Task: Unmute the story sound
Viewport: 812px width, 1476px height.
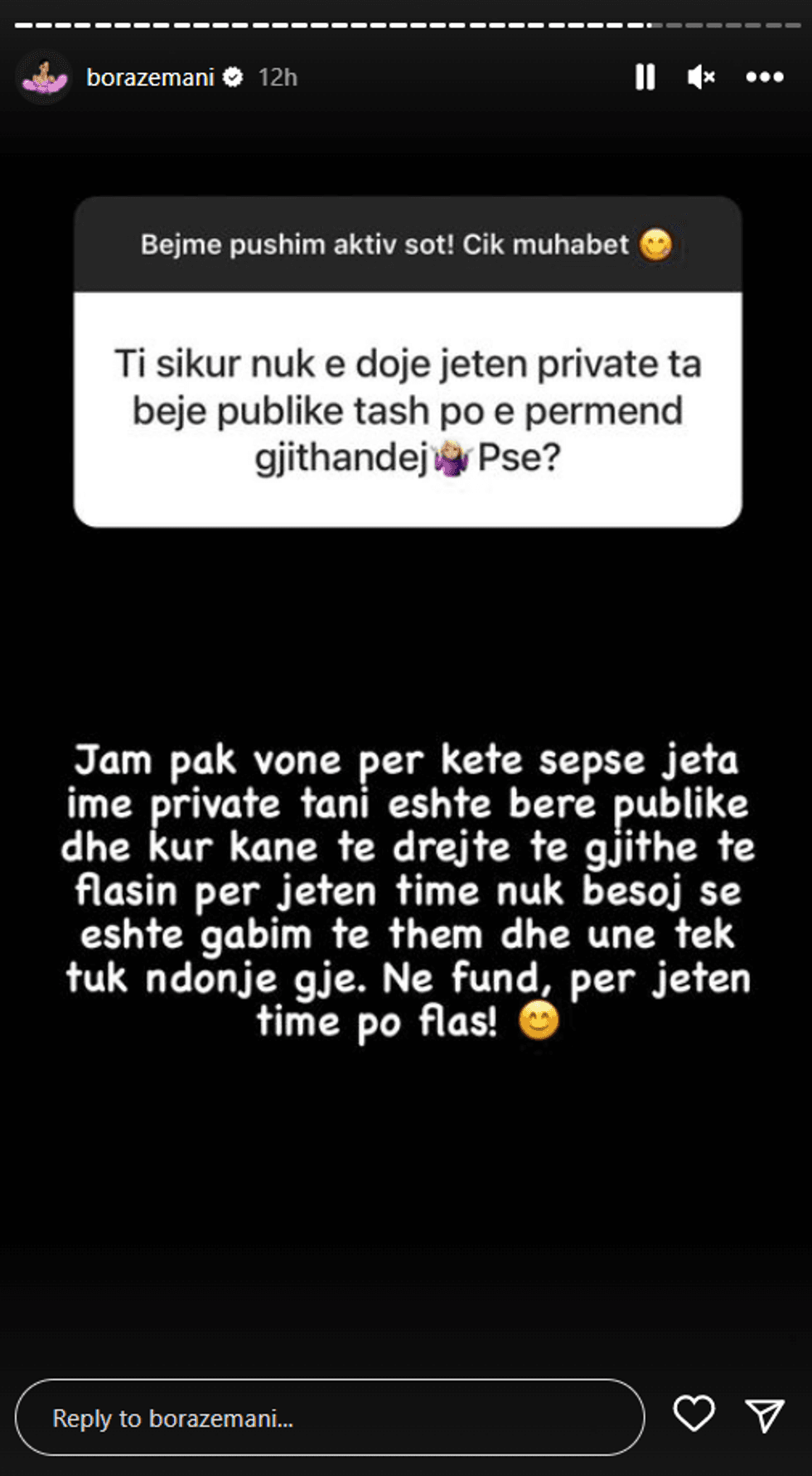Action: tap(701, 77)
